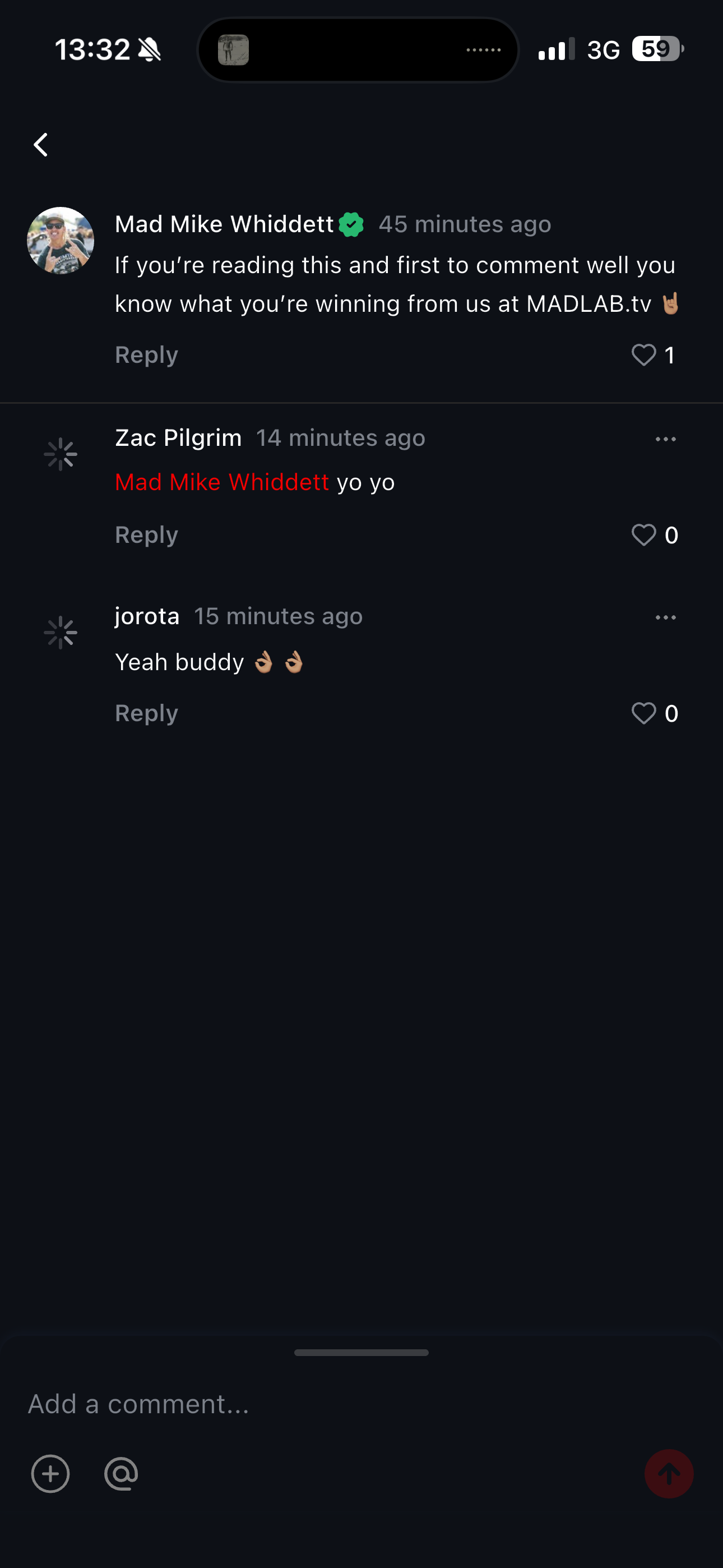Open Mad Mike Whiddett's profile picture
The width and height of the screenshot is (723, 1568).
[61, 241]
